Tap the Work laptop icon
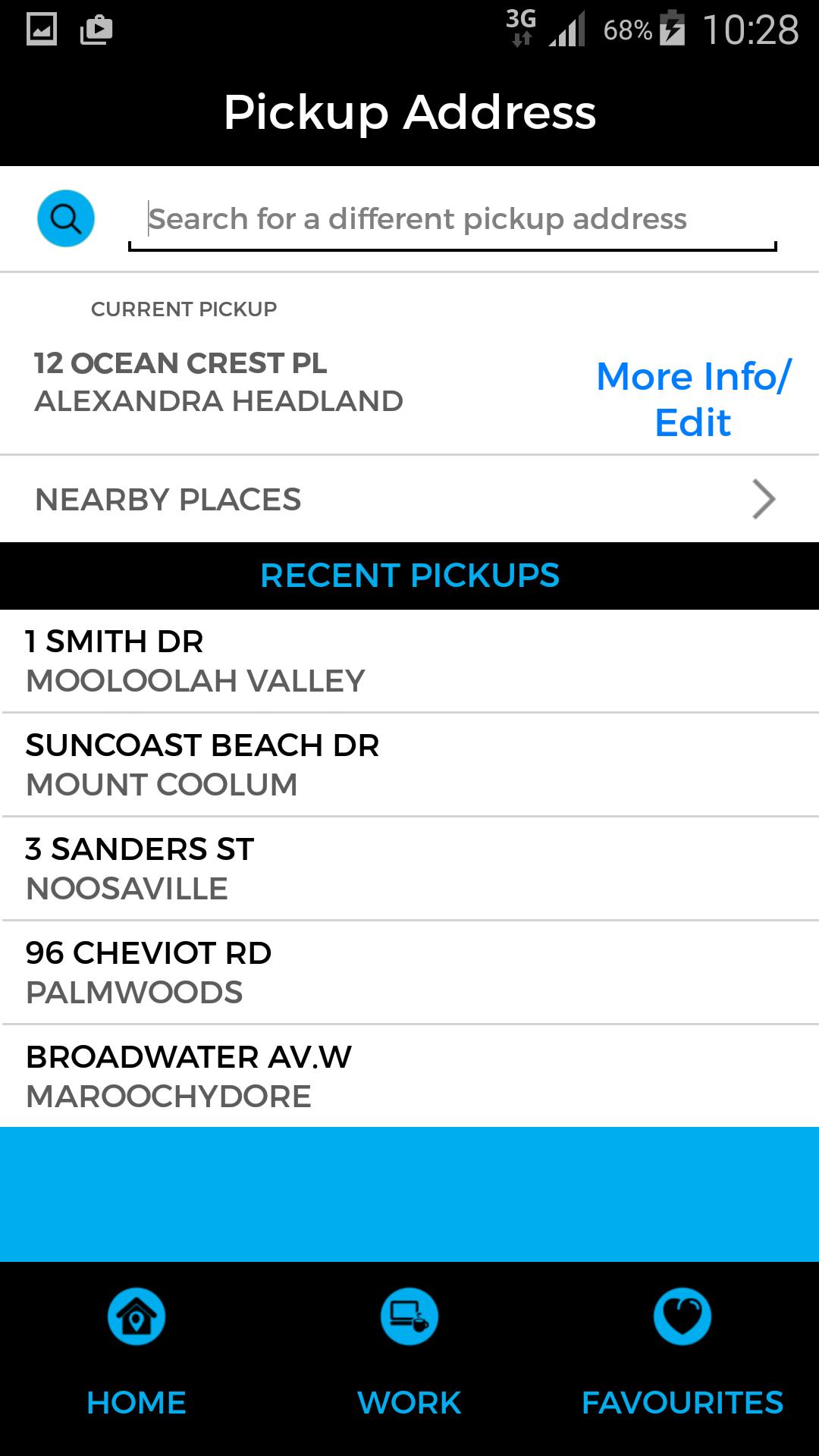Screen dimensions: 819x1456 click(x=408, y=1317)
